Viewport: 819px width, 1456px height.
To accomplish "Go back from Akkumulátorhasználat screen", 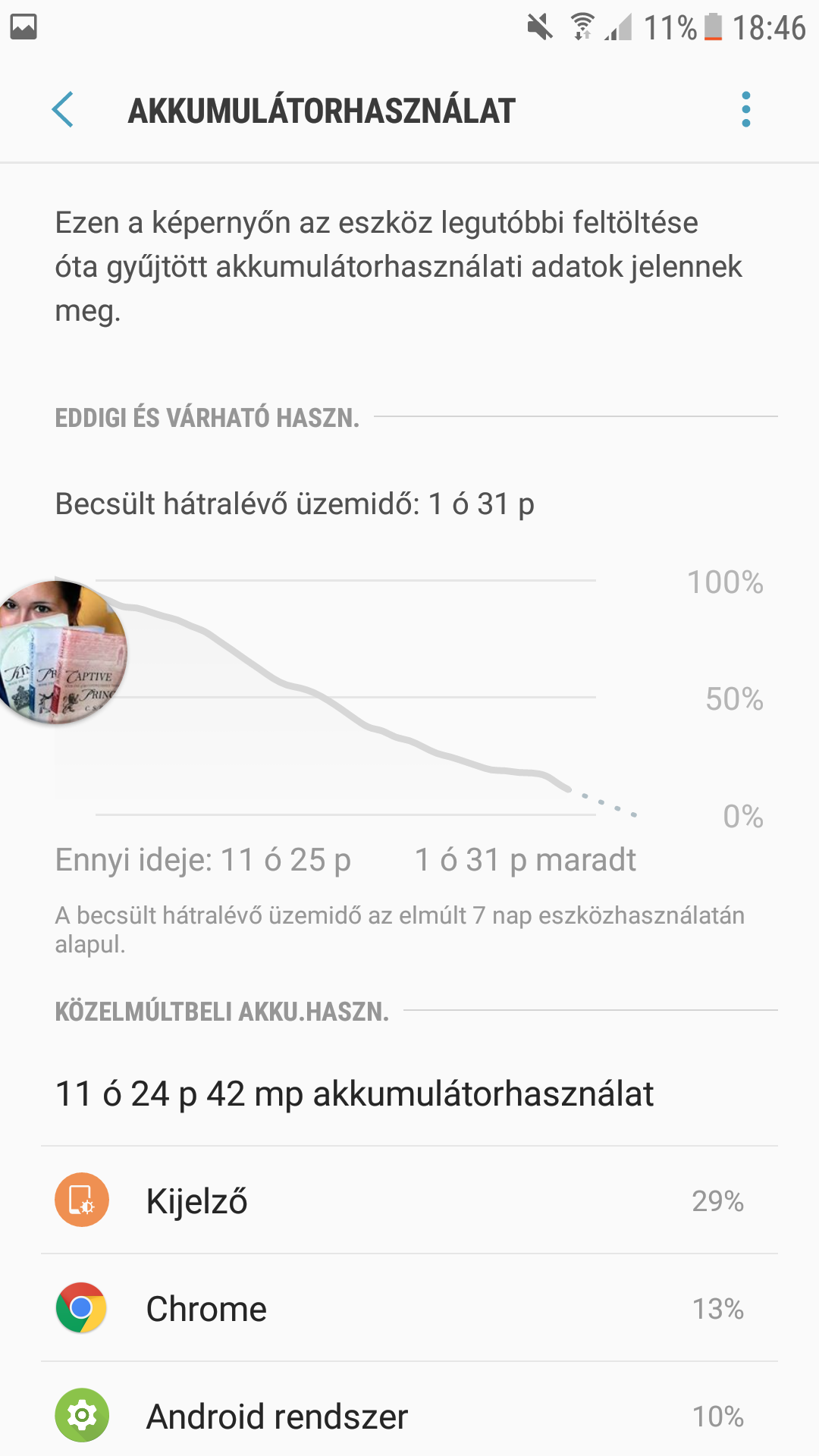I will pyautogui.click(x=63, y=110).
